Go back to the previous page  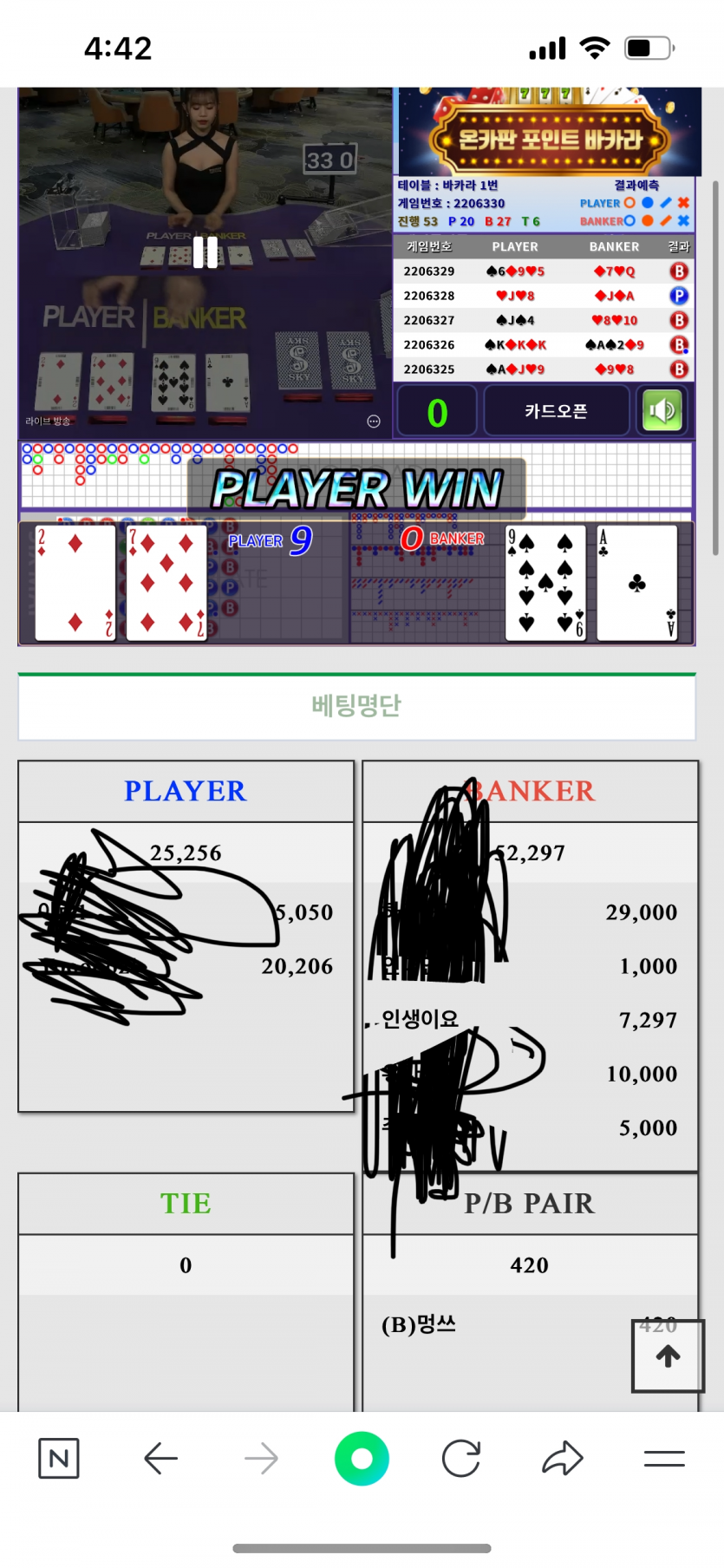[x=161, y=1459]
